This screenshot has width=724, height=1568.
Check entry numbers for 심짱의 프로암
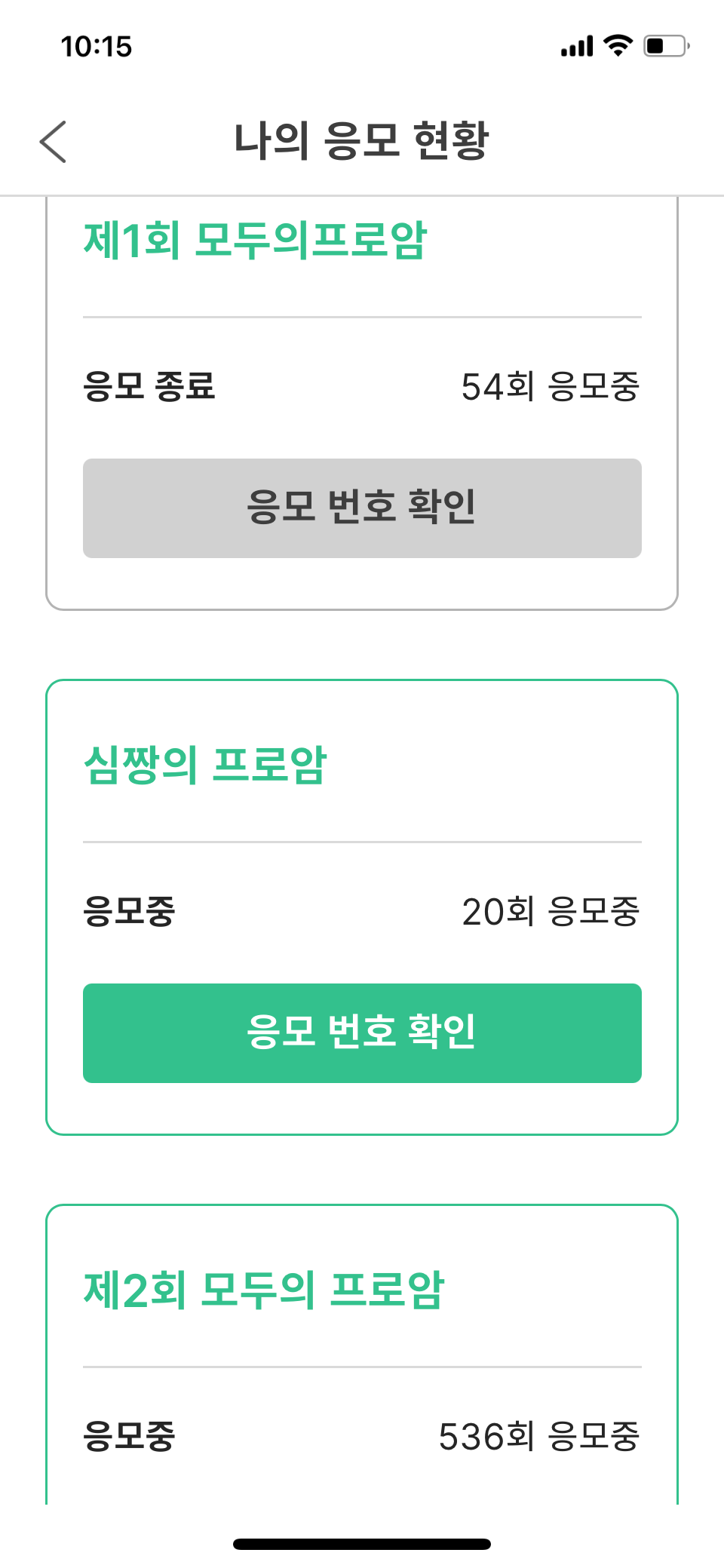(362, 1033)
